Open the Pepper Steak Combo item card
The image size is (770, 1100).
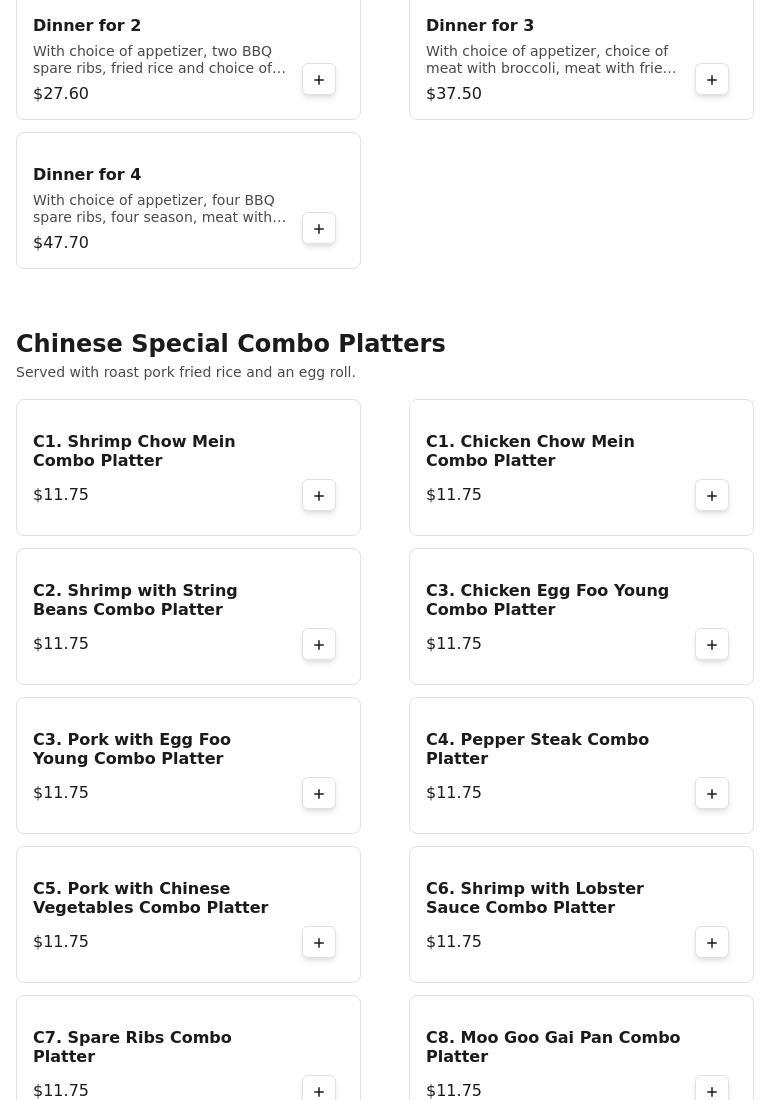537,749
